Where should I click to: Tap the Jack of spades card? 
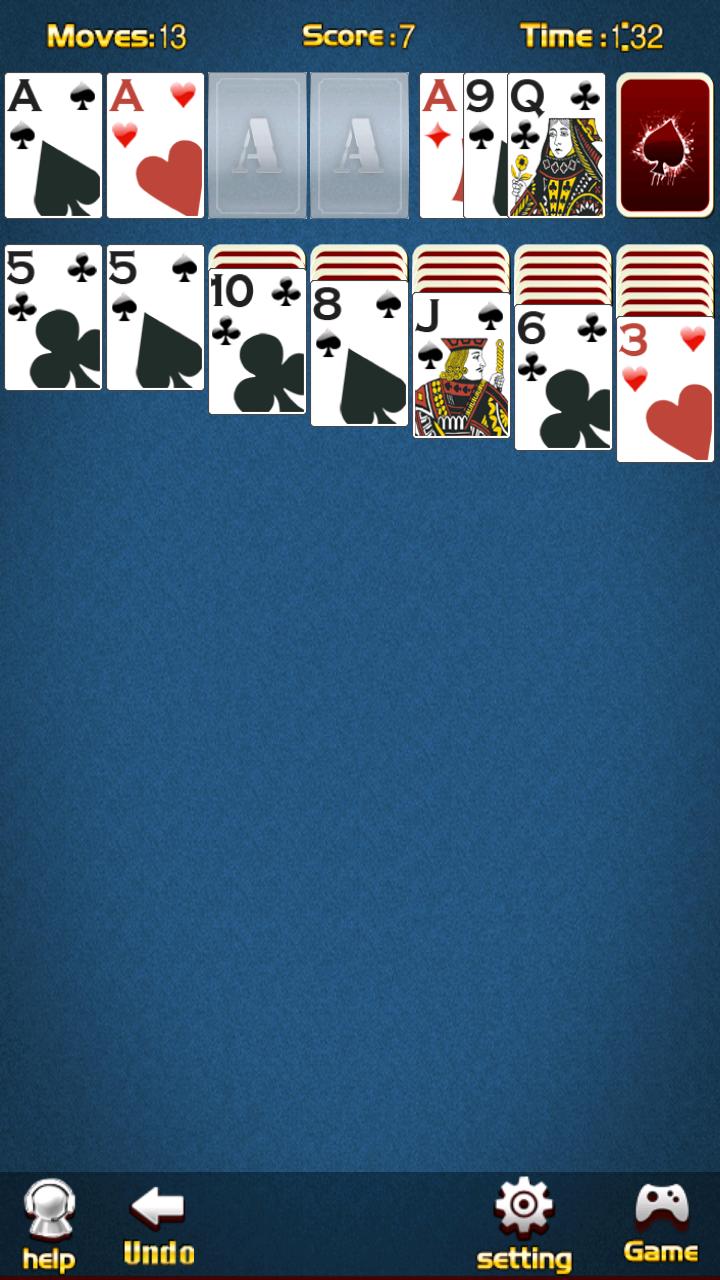tap(461, 366)
